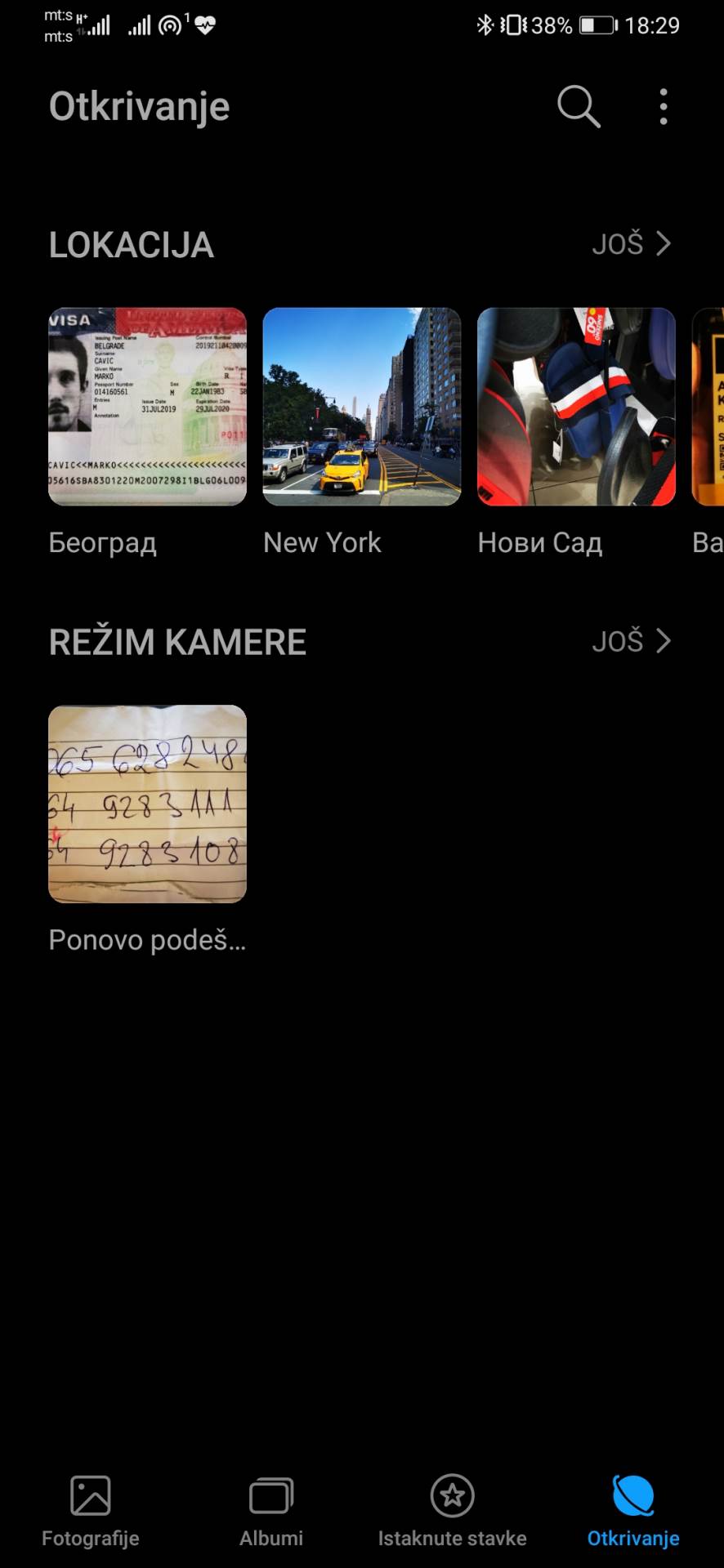Open the New York location album
The width and height of the screenshot is (724, 1568).
[361, 407]
